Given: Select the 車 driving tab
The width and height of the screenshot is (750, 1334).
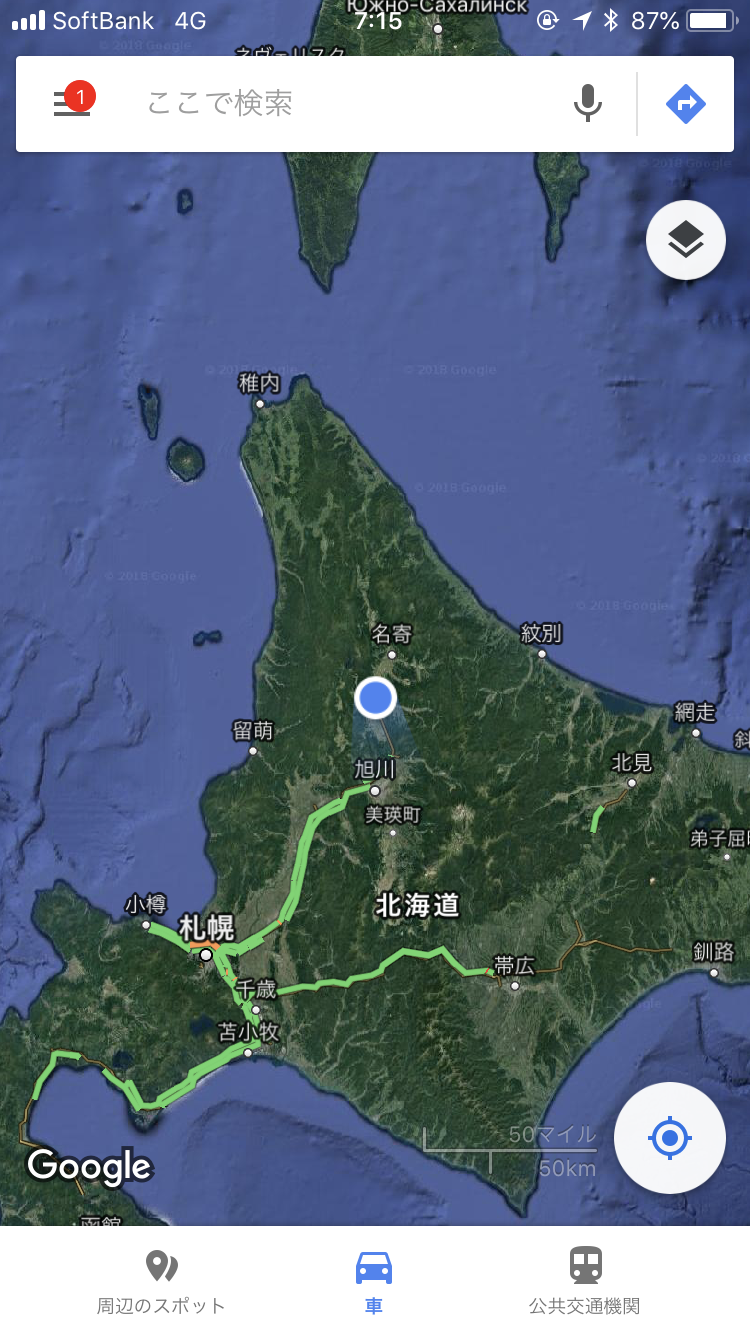Looking at the screenshot, I should (x=374, y=1280).
